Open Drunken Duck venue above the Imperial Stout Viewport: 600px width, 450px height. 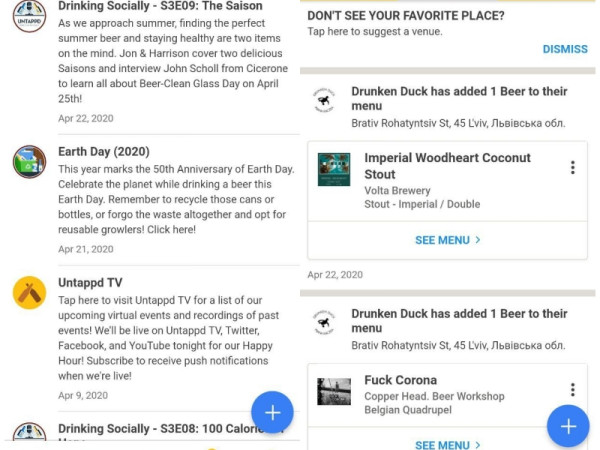tap(458, 106)
